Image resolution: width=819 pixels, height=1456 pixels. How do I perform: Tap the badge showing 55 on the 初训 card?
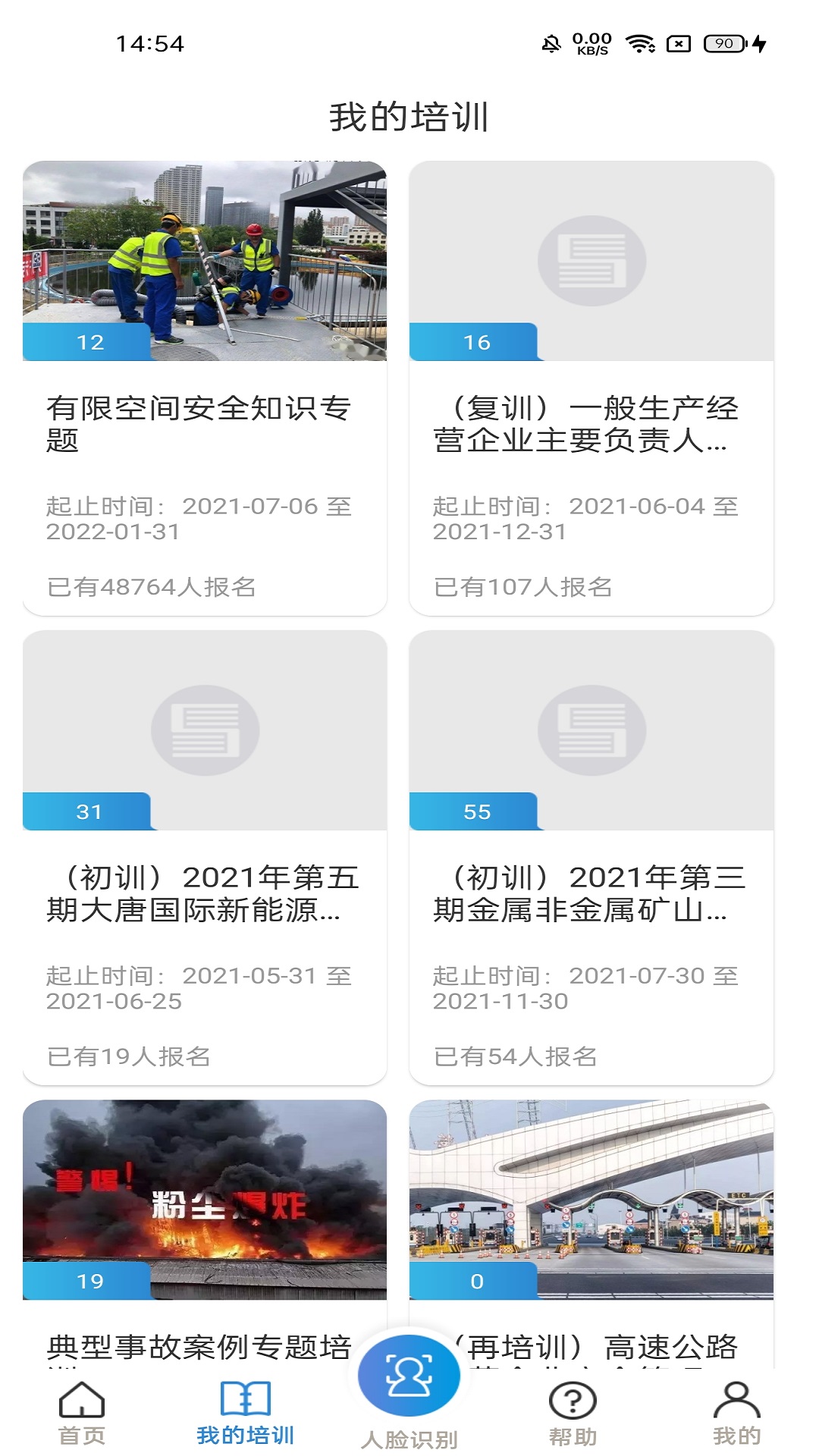pos(476,811)
